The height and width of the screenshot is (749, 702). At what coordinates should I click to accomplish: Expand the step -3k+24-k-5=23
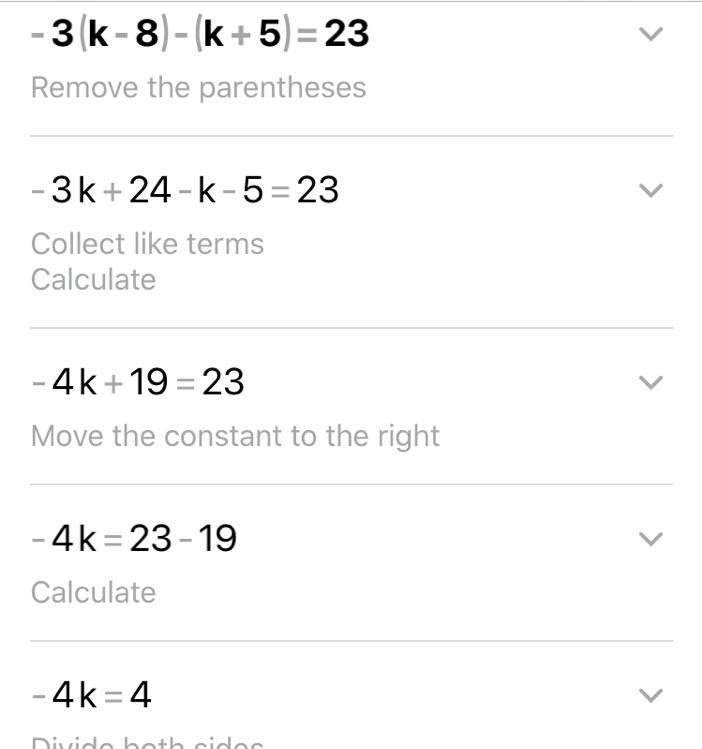pos(651,190)
